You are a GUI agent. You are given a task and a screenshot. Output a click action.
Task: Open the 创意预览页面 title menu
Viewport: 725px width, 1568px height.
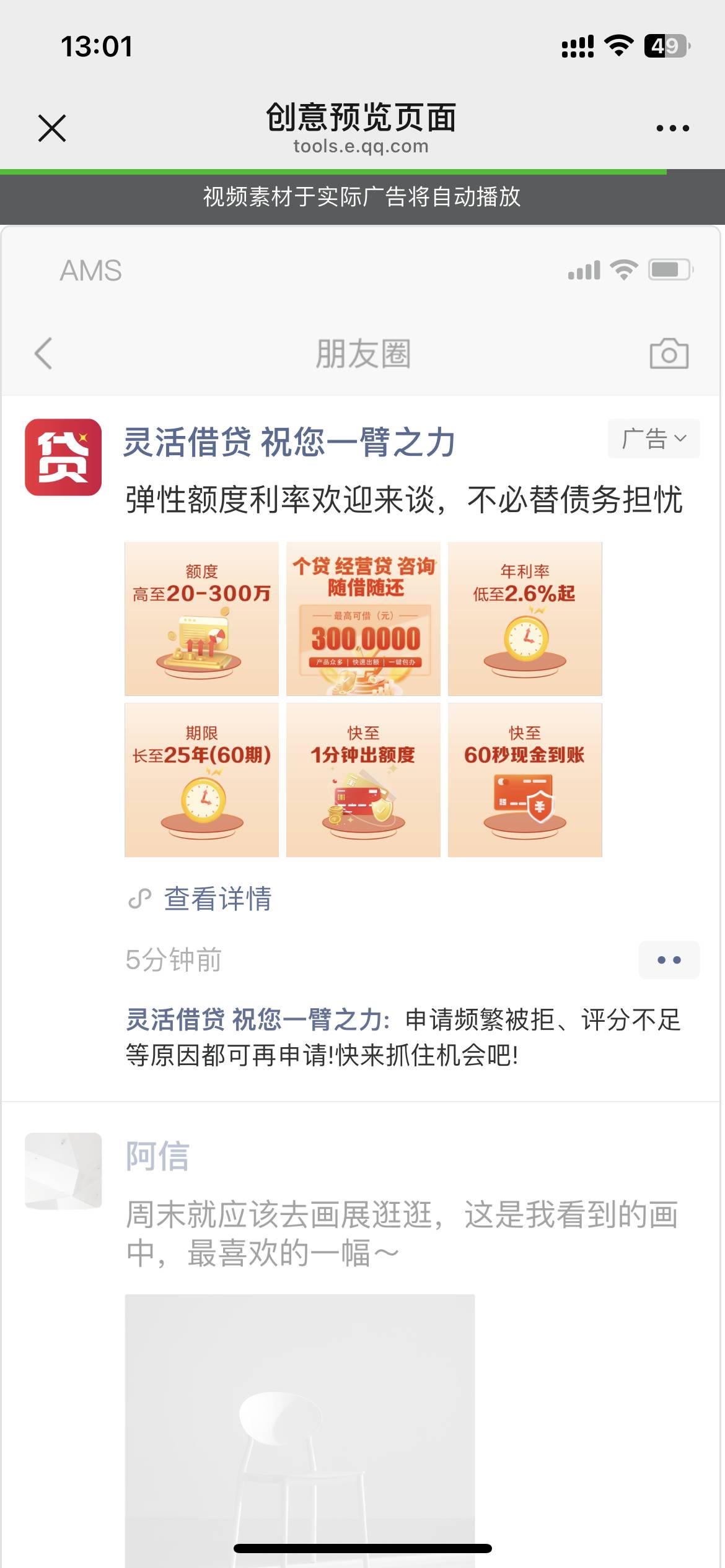coord(362,119)
